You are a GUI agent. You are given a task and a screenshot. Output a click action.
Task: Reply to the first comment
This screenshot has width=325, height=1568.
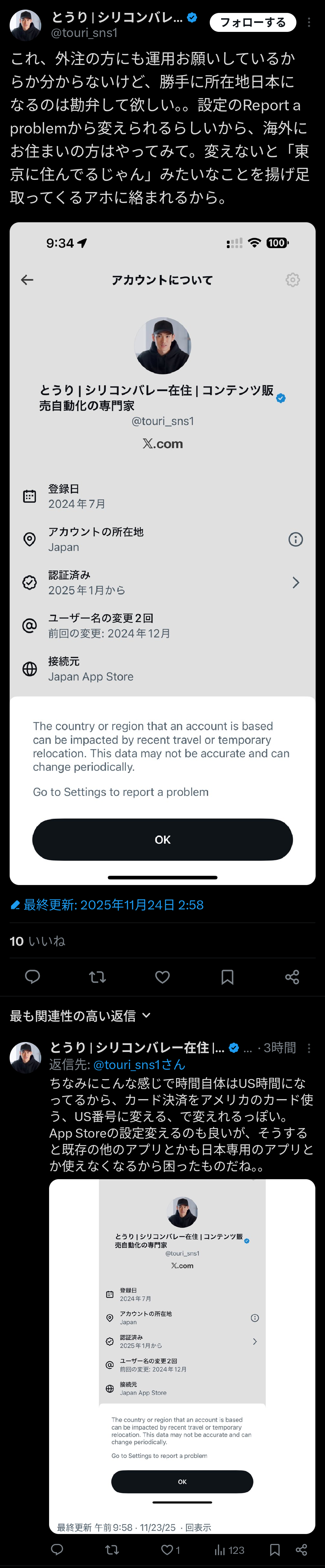coord(57,1549)
